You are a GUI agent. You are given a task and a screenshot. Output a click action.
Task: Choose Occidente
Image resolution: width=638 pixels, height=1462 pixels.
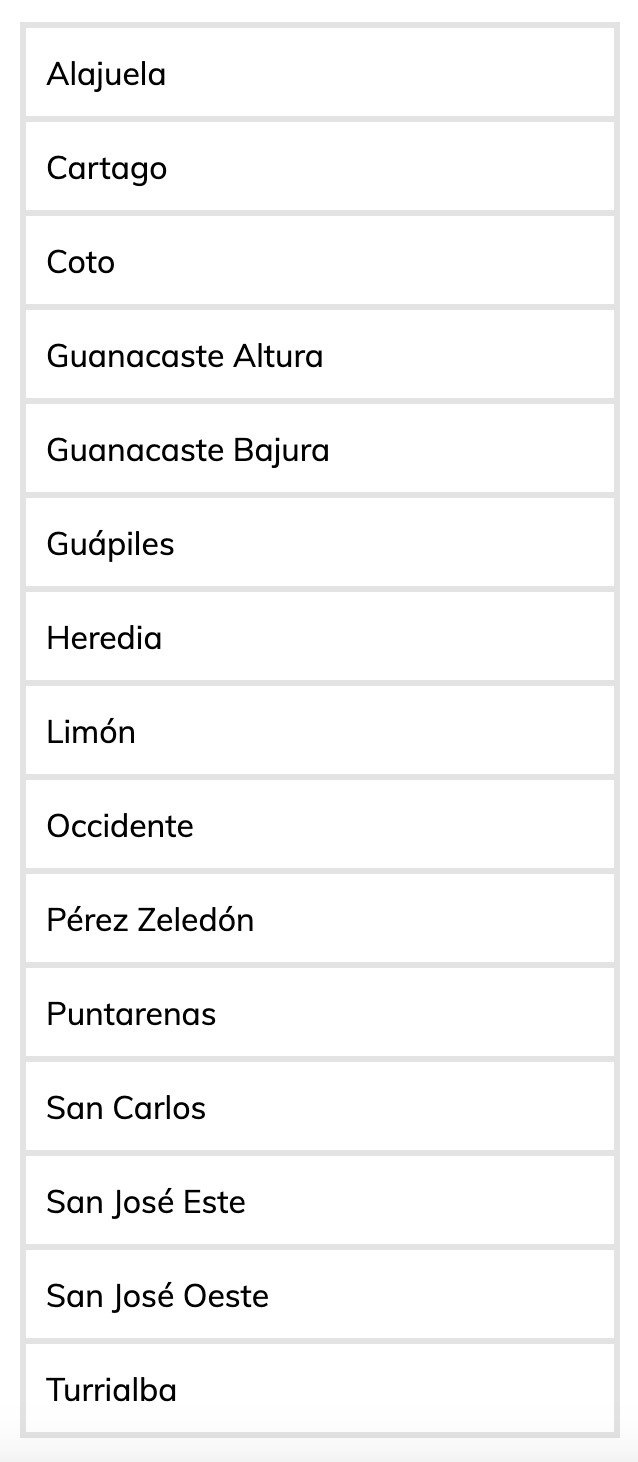click(319, 825)
